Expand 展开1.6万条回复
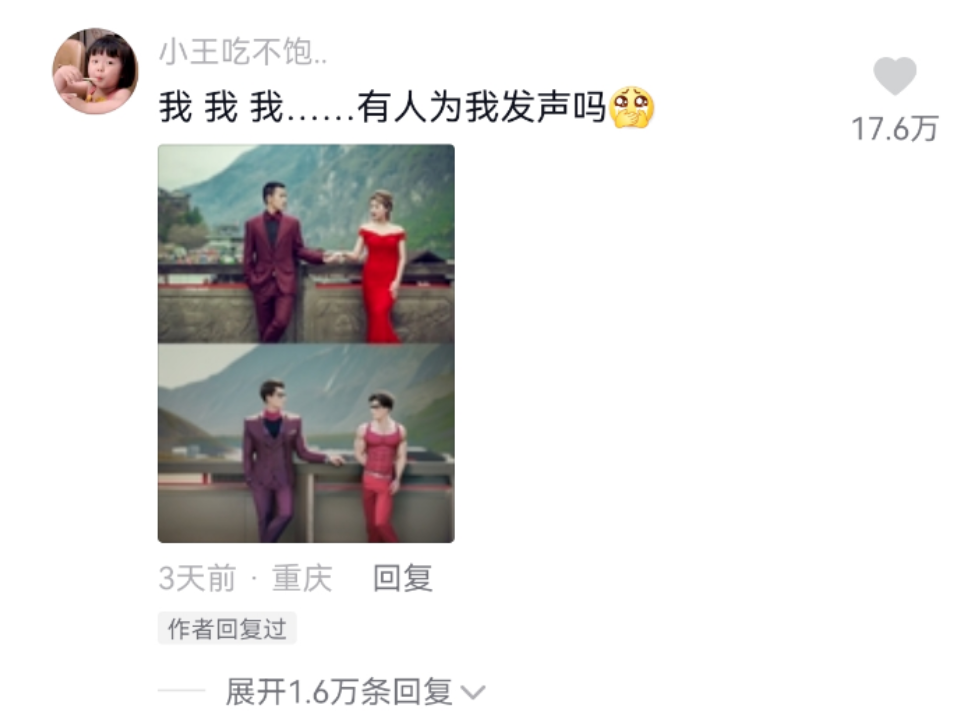This screenshot has height=712, width=966. [355, 692]
